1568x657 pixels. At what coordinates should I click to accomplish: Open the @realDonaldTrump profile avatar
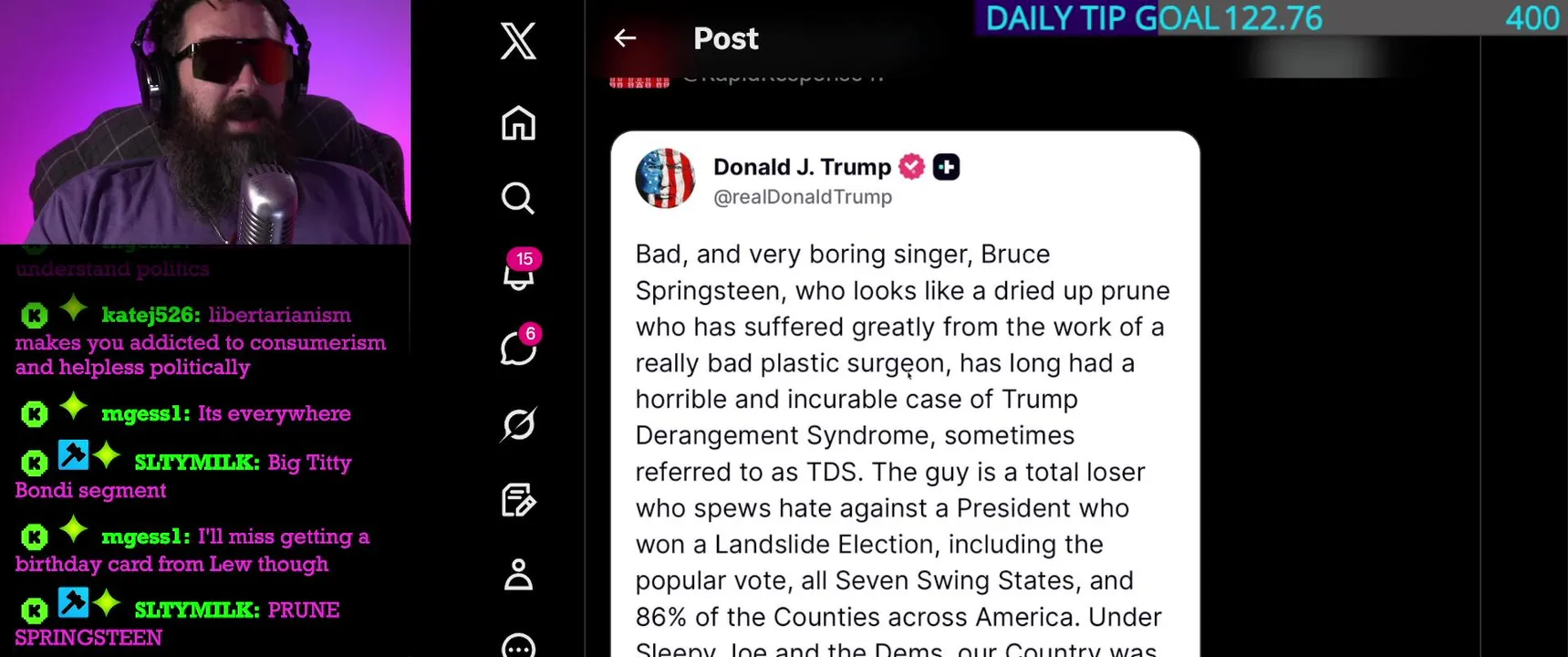pyautogui.click(x=665, y=179)
